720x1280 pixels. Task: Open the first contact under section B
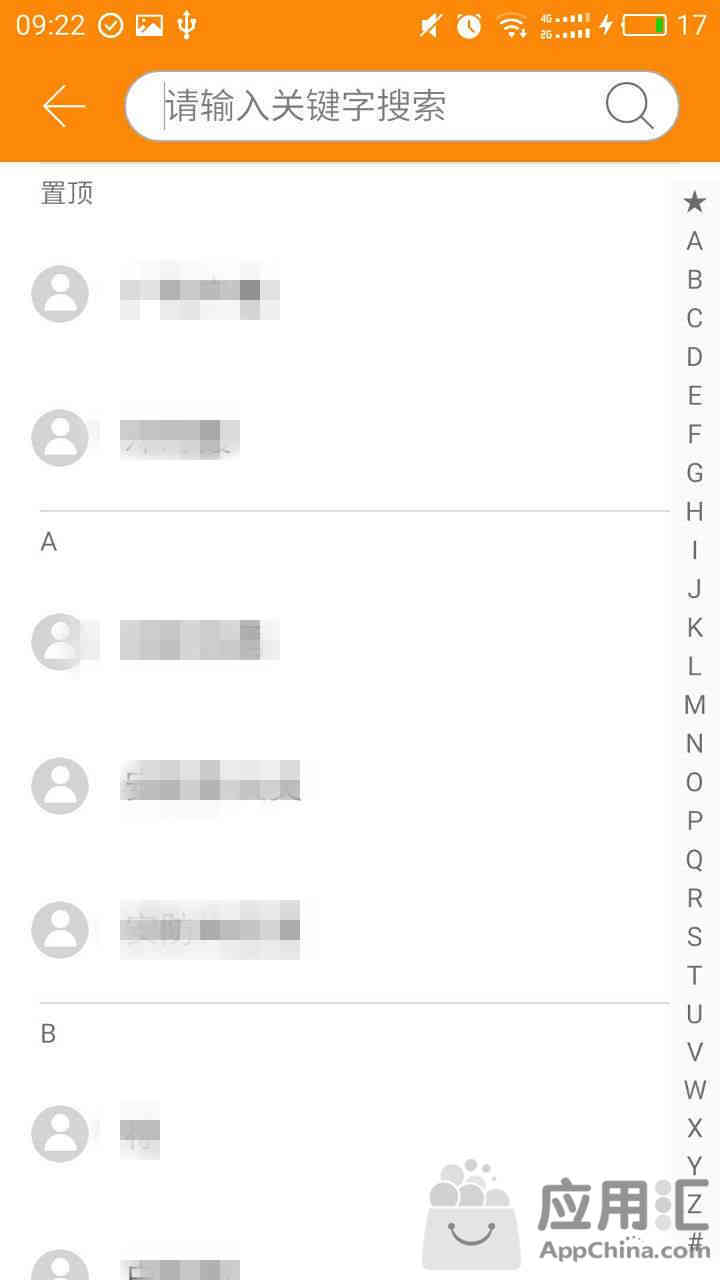coord(350,1134)
